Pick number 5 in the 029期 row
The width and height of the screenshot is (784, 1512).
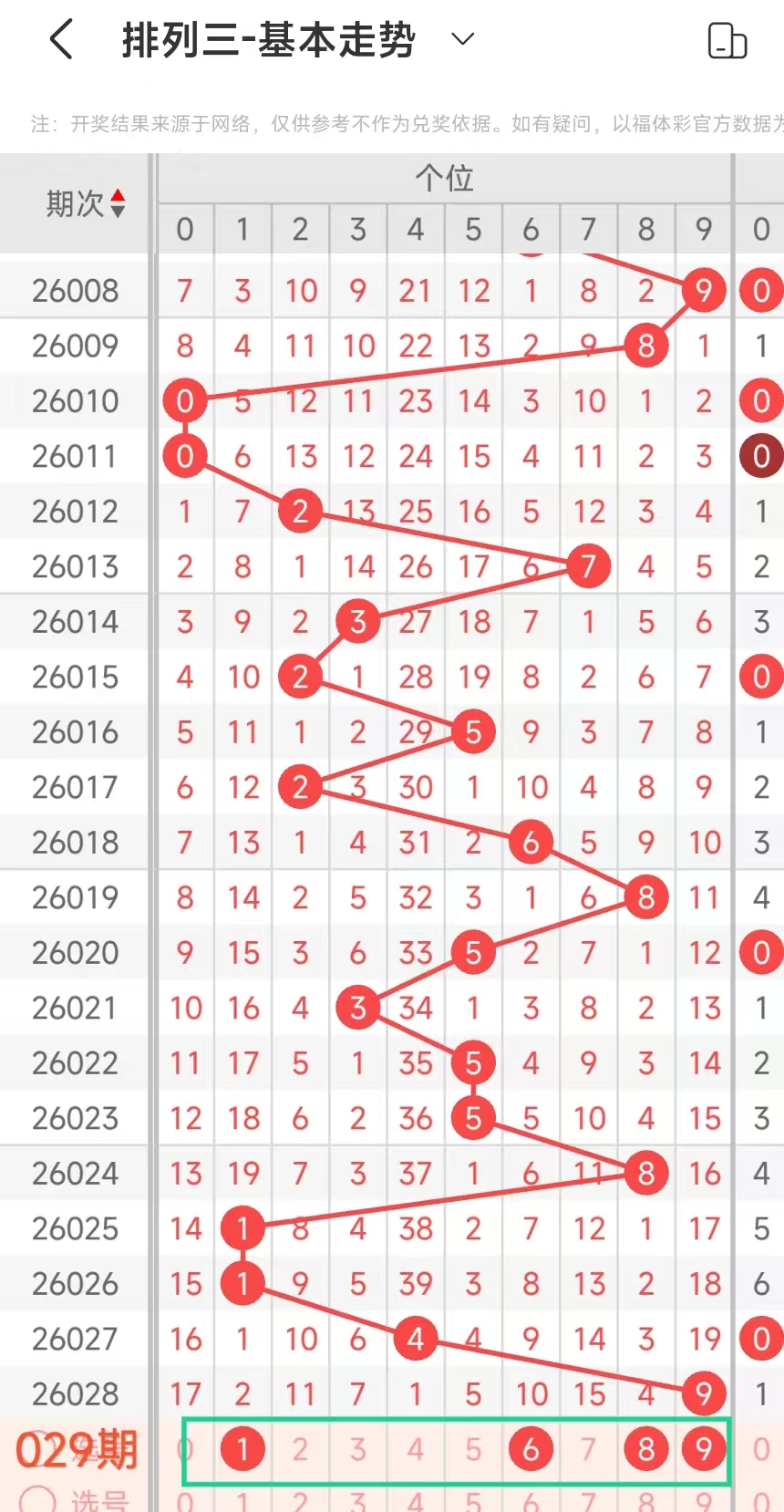pyautogui.click(x=473, y=1448)
